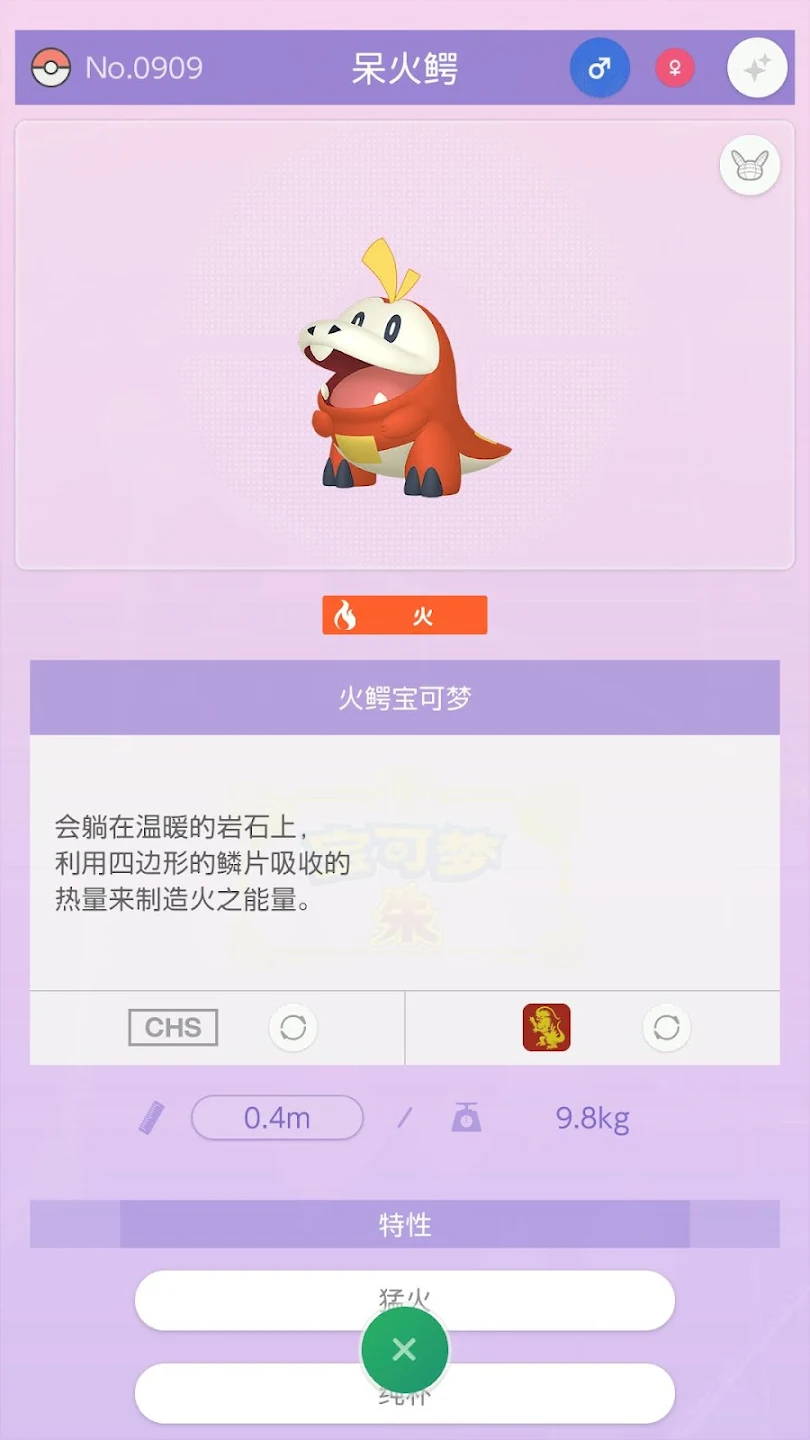The image size is (810, 1440).
Task: Tap the weight scale icon before 9.8kg
Action: [466, 1117]
